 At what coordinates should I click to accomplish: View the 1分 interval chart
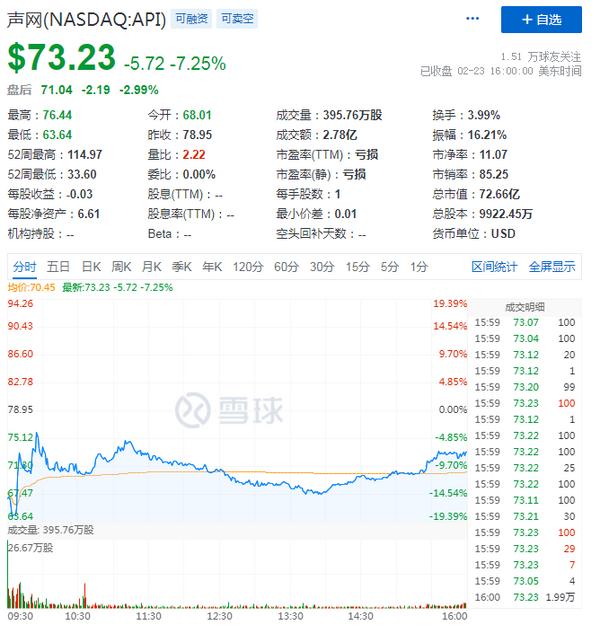click(419, 266)
